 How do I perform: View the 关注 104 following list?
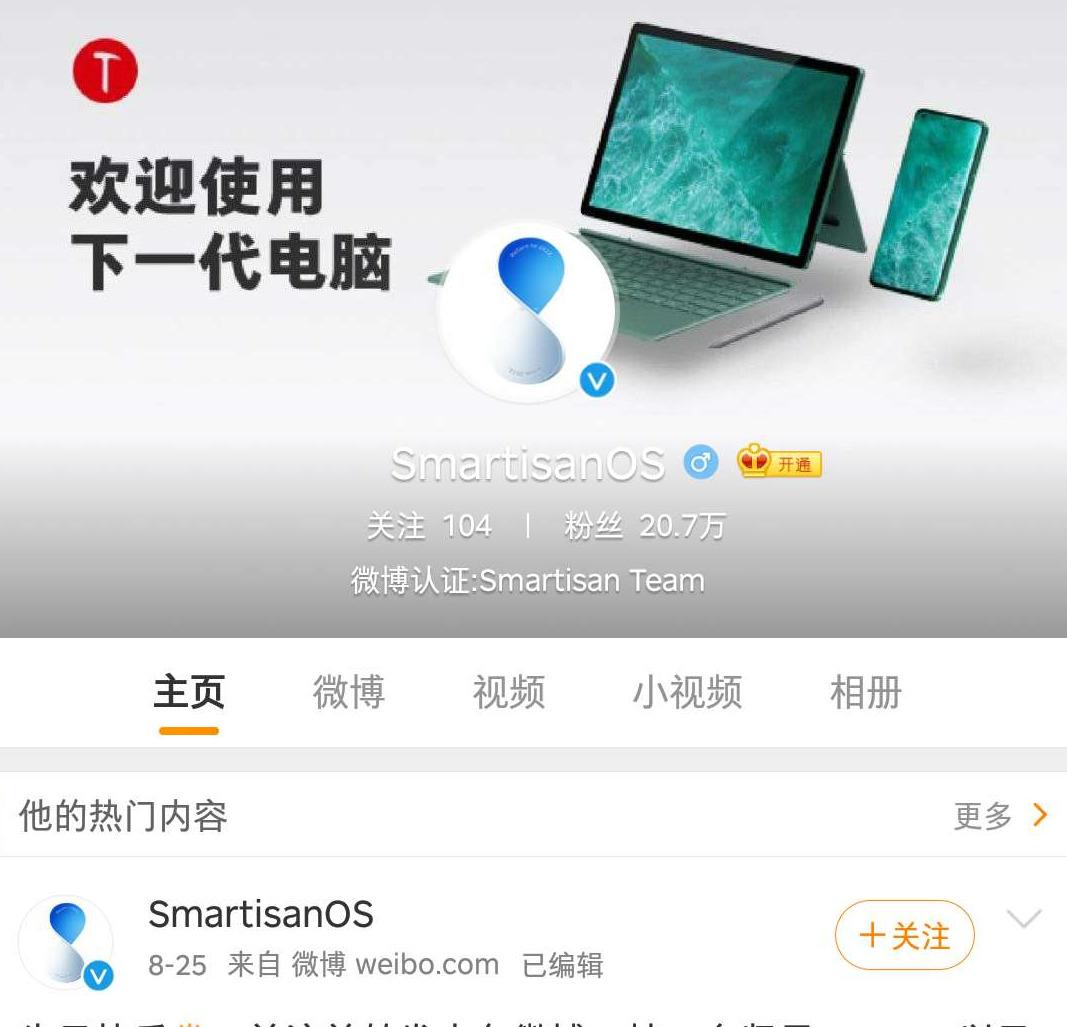[x=429, y=525]
